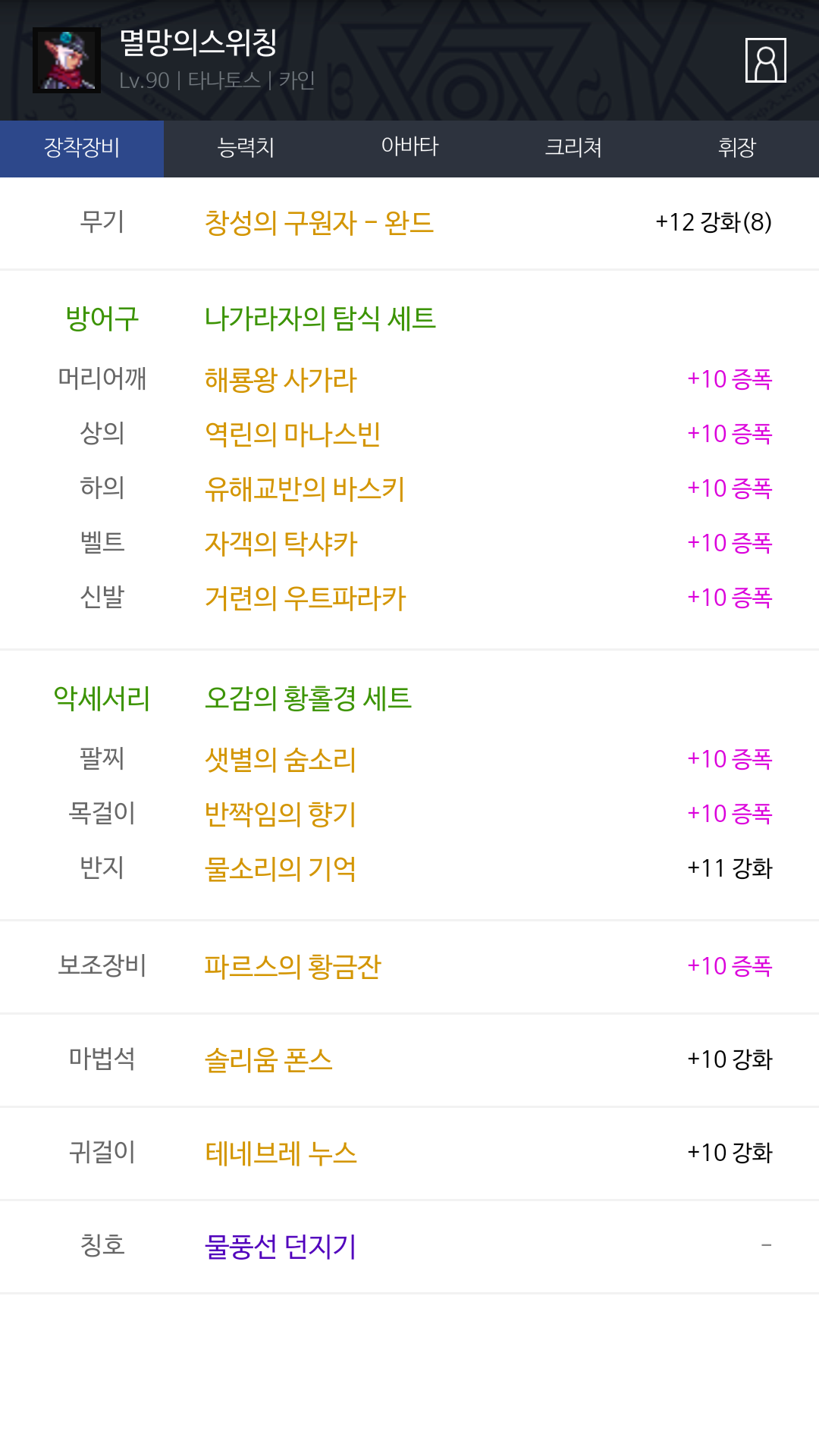Switch to the 능력치 tab
Image resolution: width=819 pixels, height=1456 pixels.
(246, 149)
